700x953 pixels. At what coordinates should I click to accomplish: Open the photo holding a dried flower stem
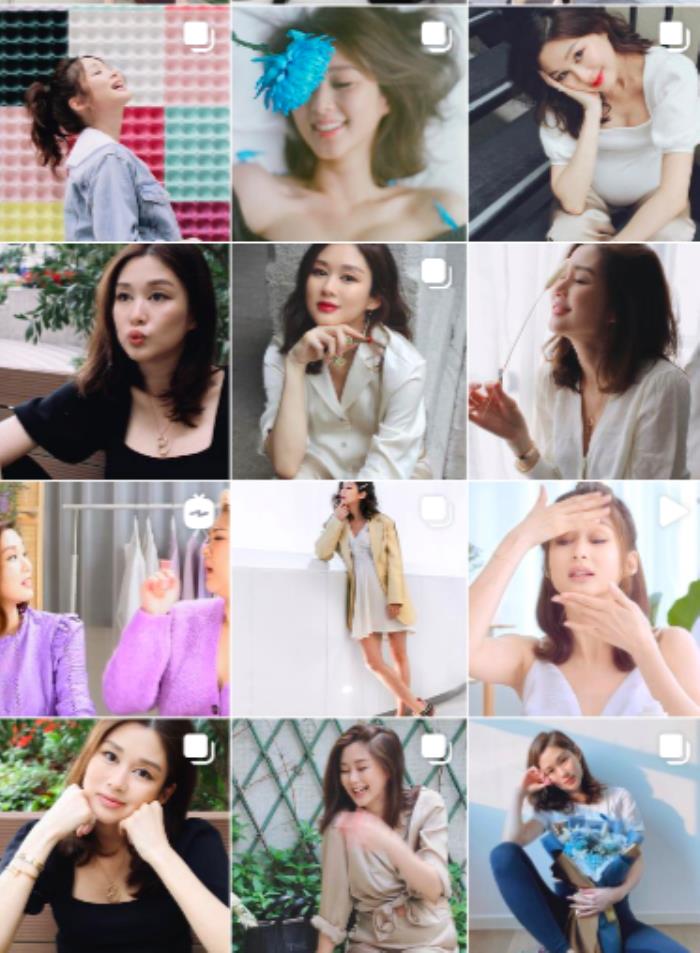tap(584, 361)
